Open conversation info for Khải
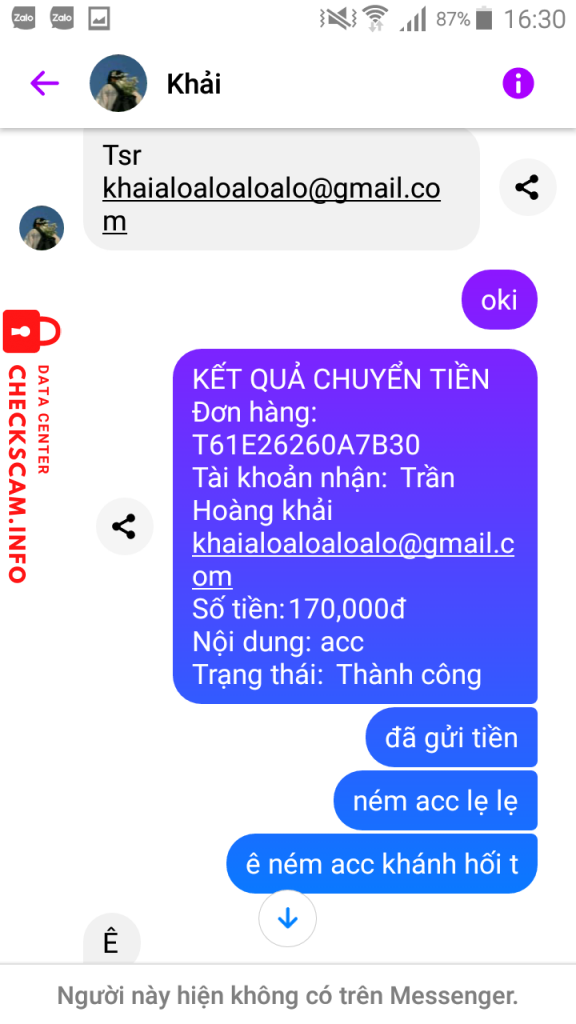 518,84
